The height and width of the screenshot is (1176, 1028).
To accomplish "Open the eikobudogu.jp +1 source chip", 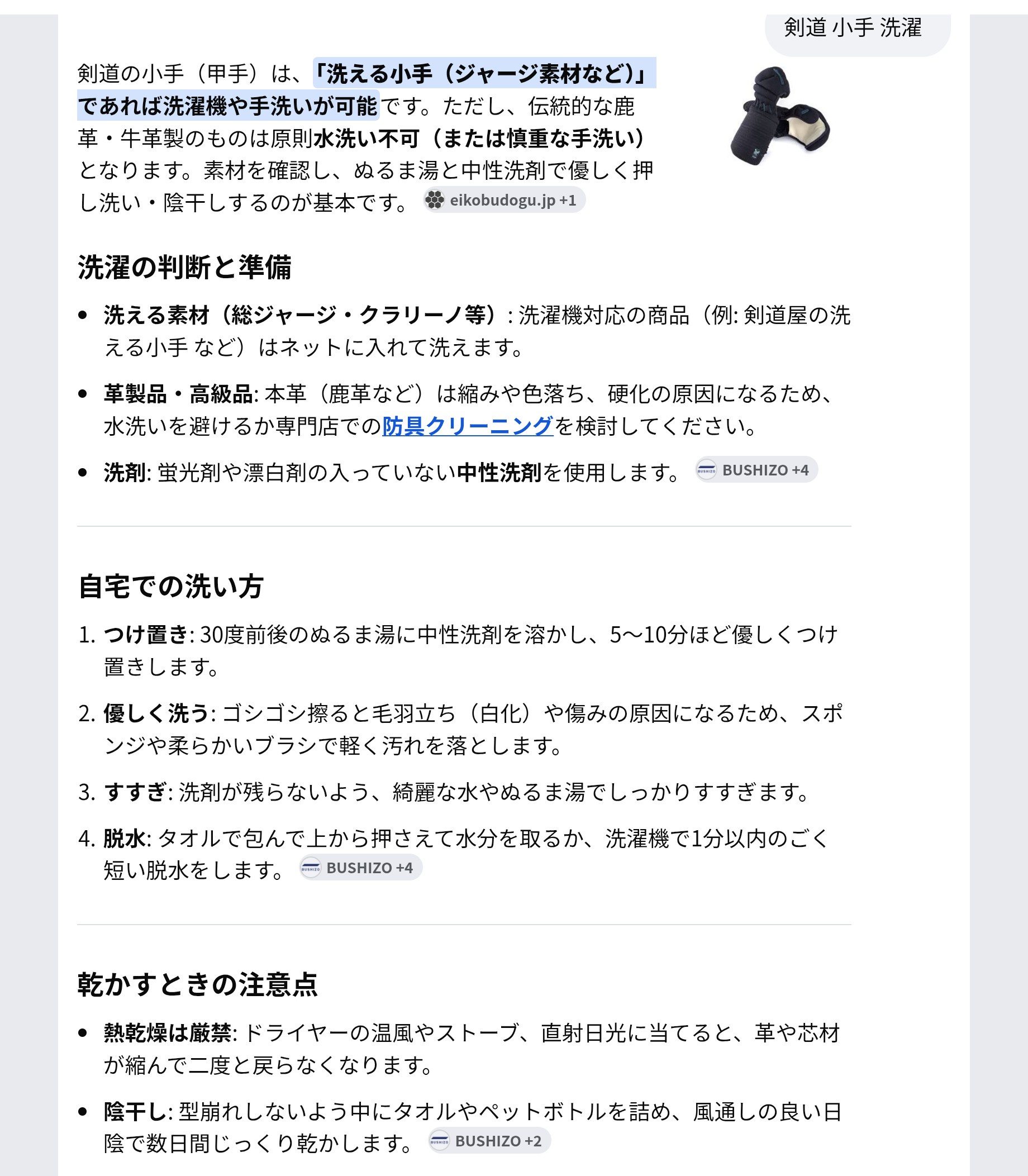I will tap(505, 199).
